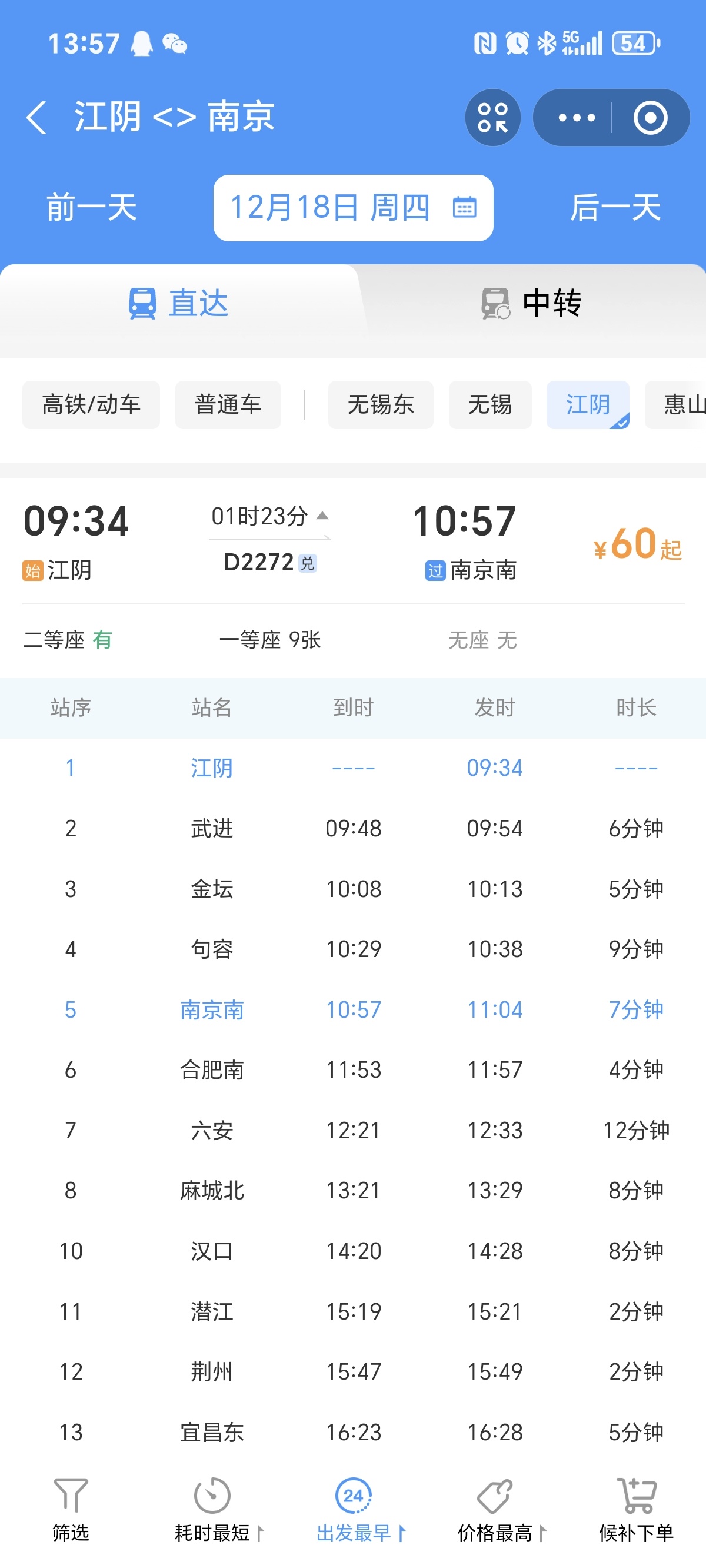Image resolution: width=706 pixels, height=1568 pixels.
Task: Open the mini-program shortcut icon with four circles
Action: point(492,118)
